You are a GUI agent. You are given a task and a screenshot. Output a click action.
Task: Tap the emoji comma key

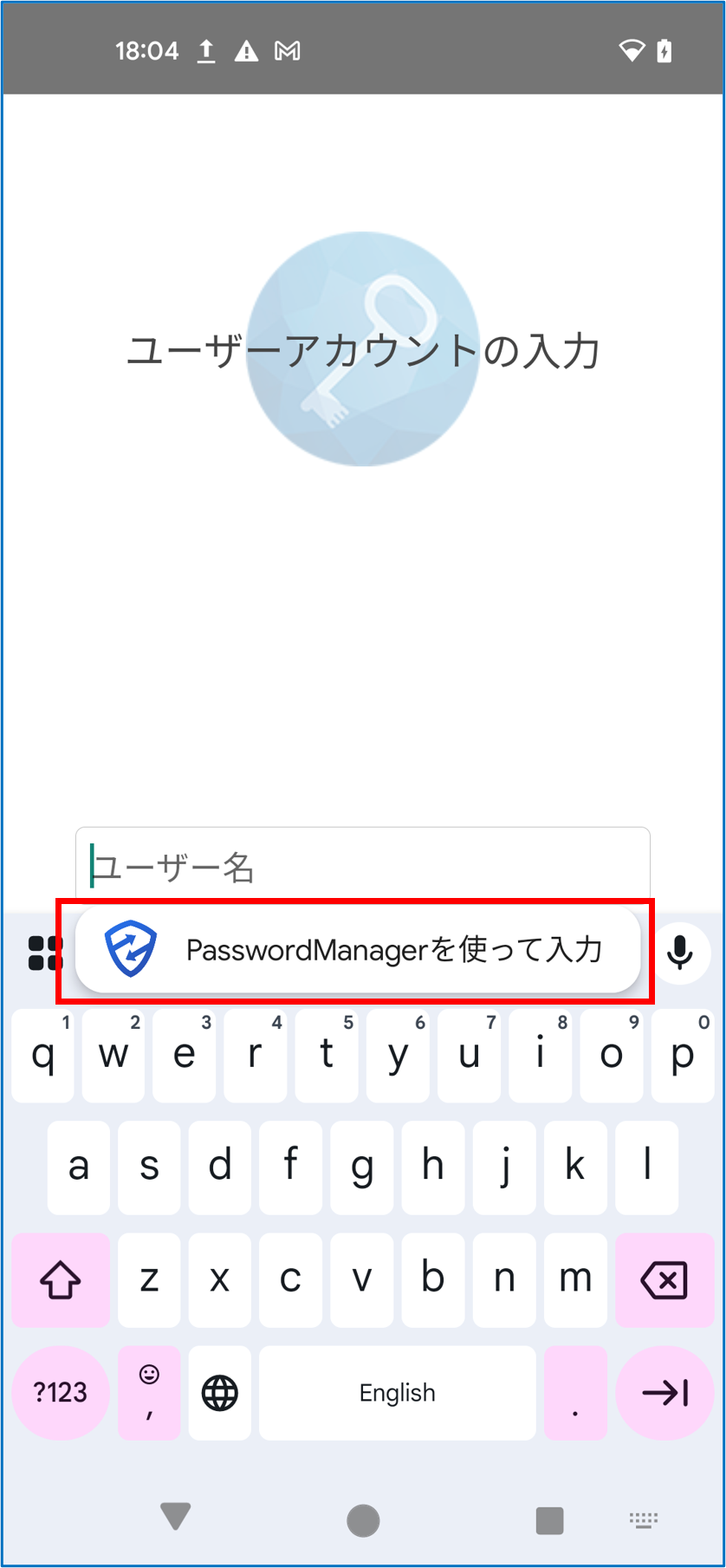[x=149, y=1393]
